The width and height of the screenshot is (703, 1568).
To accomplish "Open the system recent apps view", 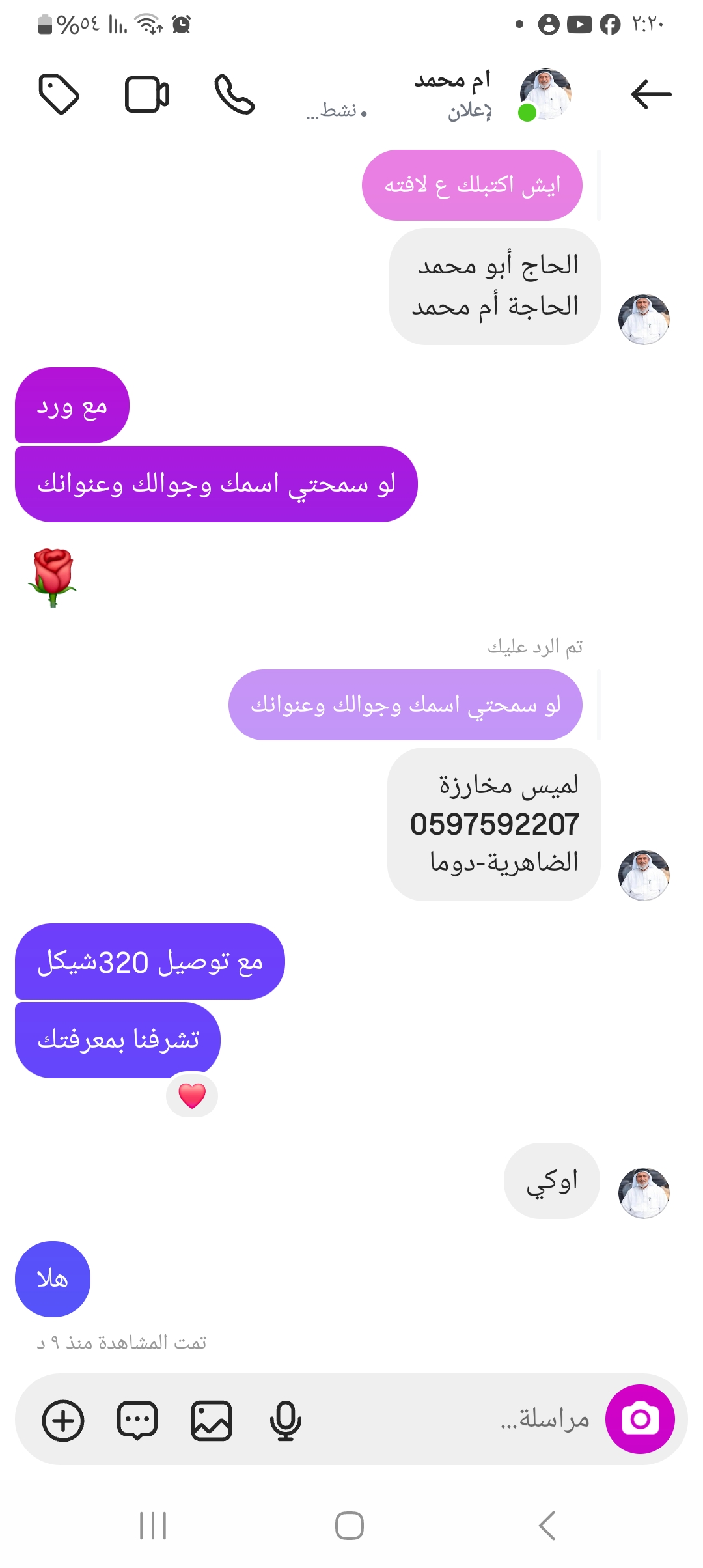I will click(x=154, y=1526).
